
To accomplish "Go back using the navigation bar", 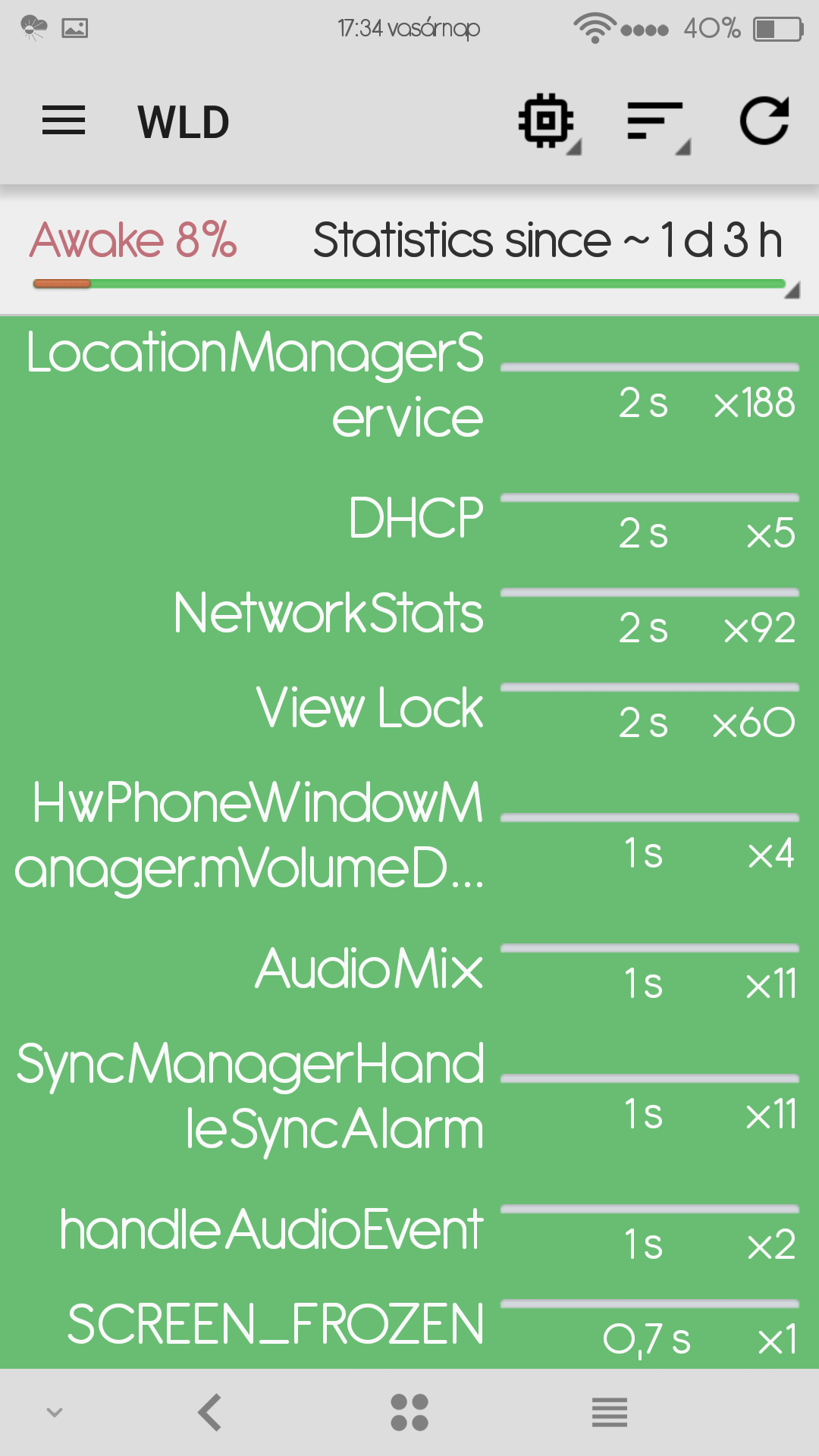I will coord(210,1413).
